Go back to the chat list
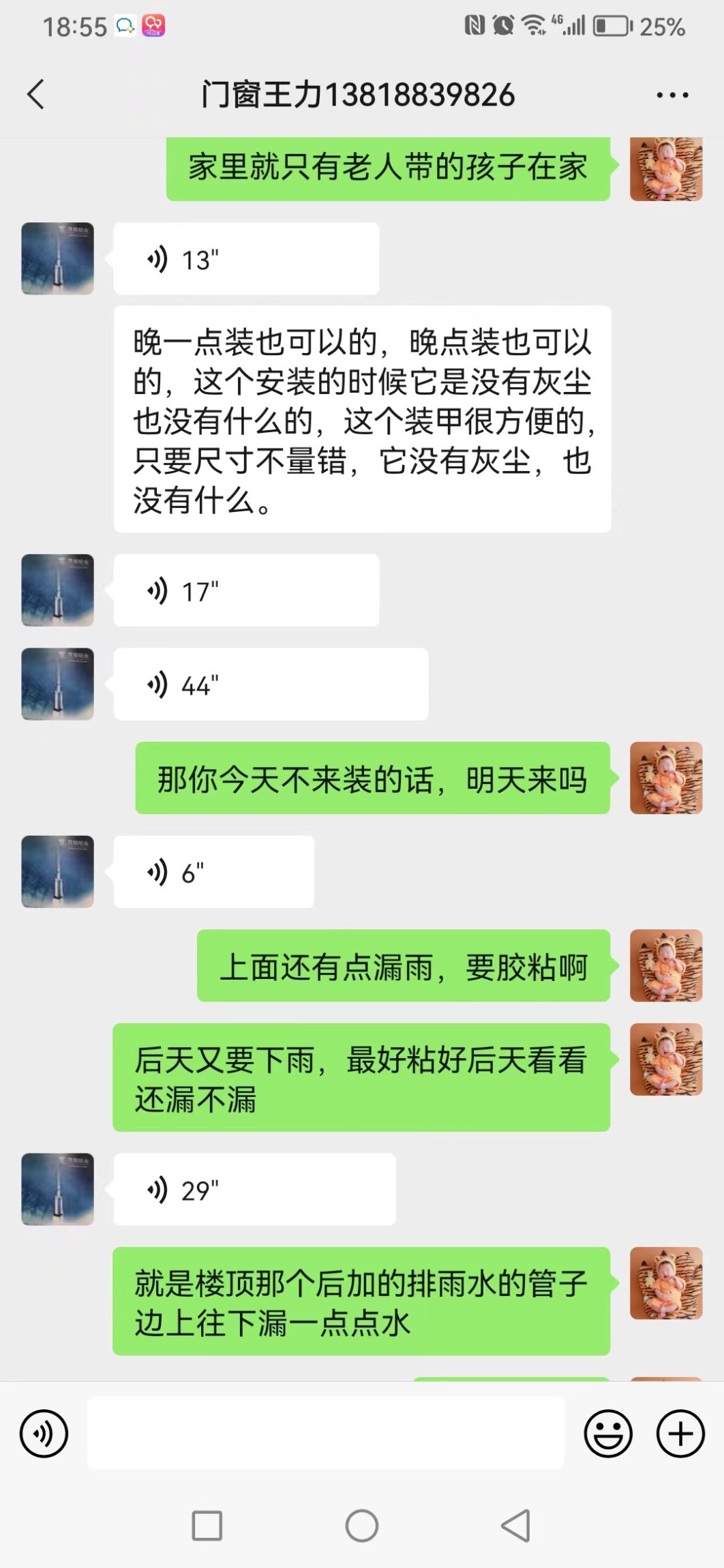 (x=35, y=94)
